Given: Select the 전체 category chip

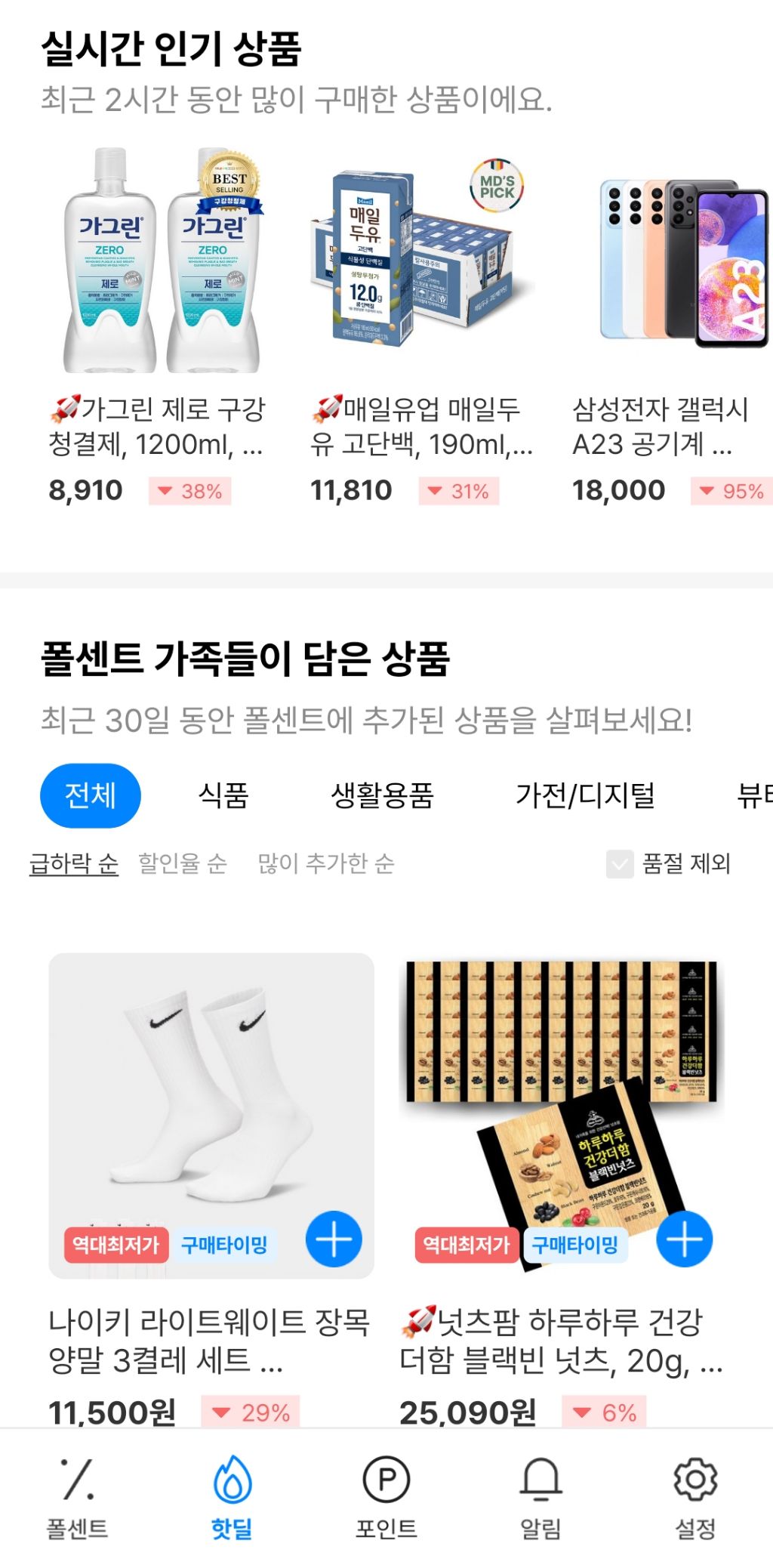Looking at the screenshot, I should pyautogui.click(x=91, y=795).
